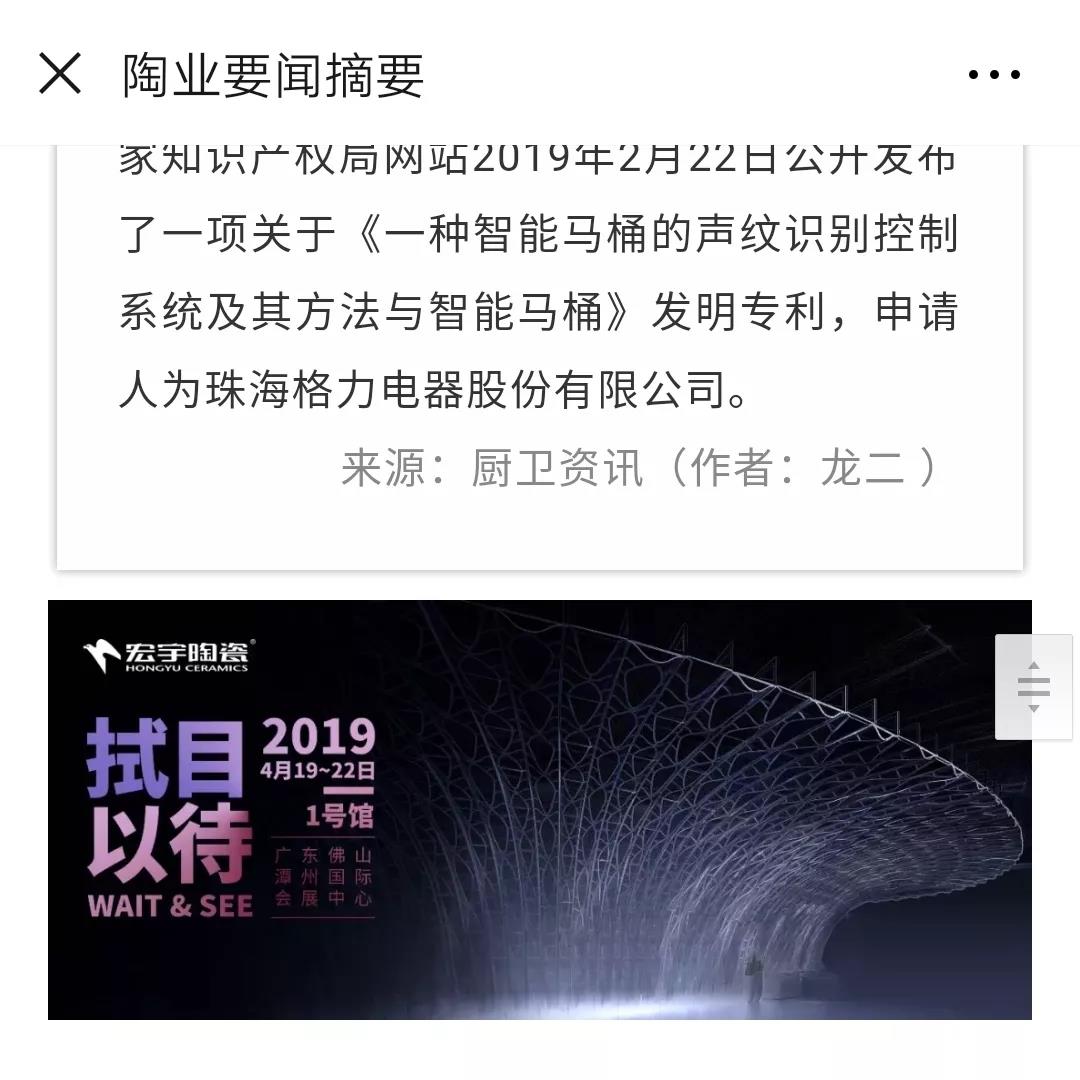Viewport: 1080px width, 1080px height.
Task: Open the three-dot overflow menu
Action: (994, 75)
